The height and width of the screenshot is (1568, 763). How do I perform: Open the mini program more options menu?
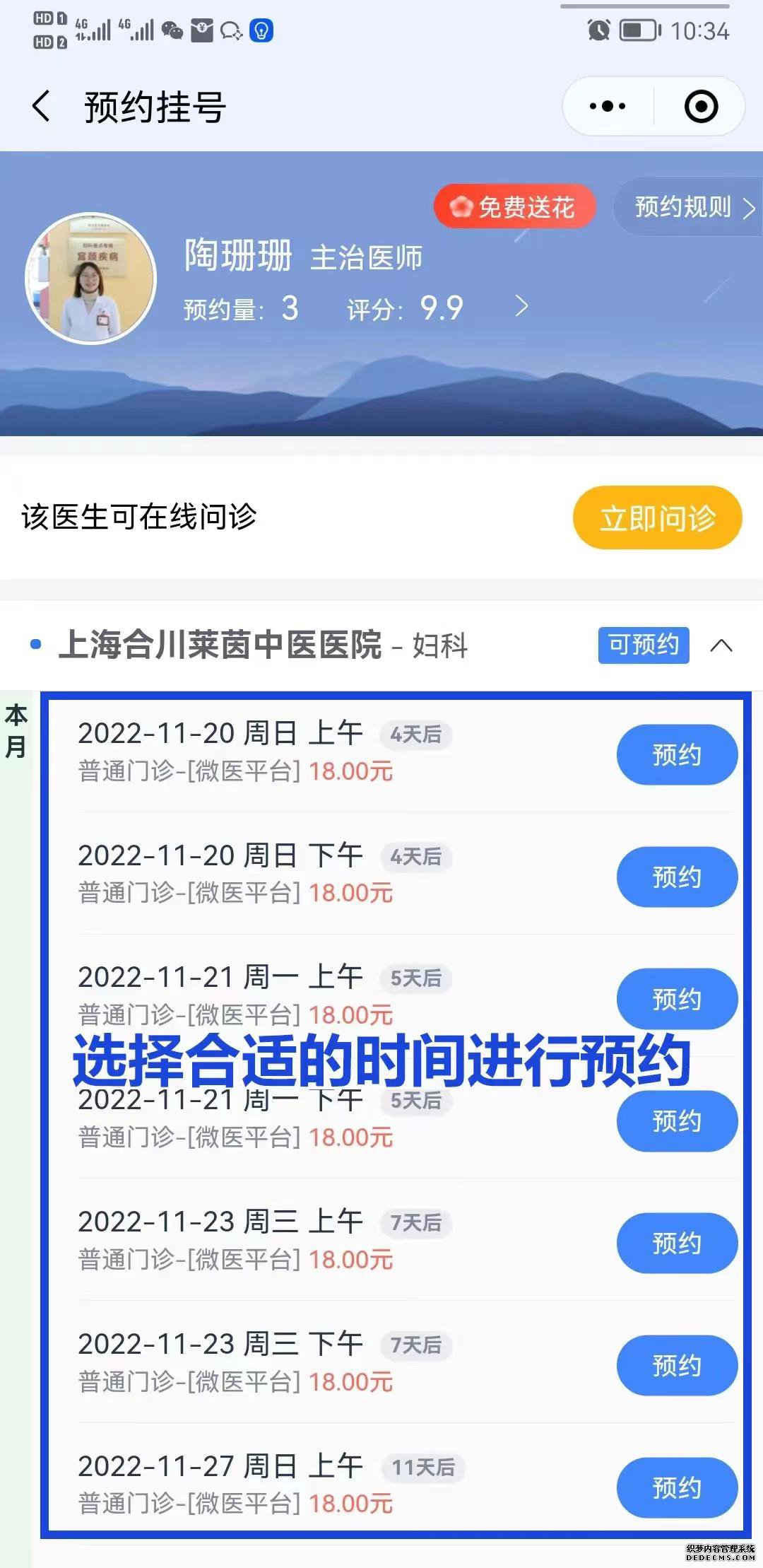[608, 107]
